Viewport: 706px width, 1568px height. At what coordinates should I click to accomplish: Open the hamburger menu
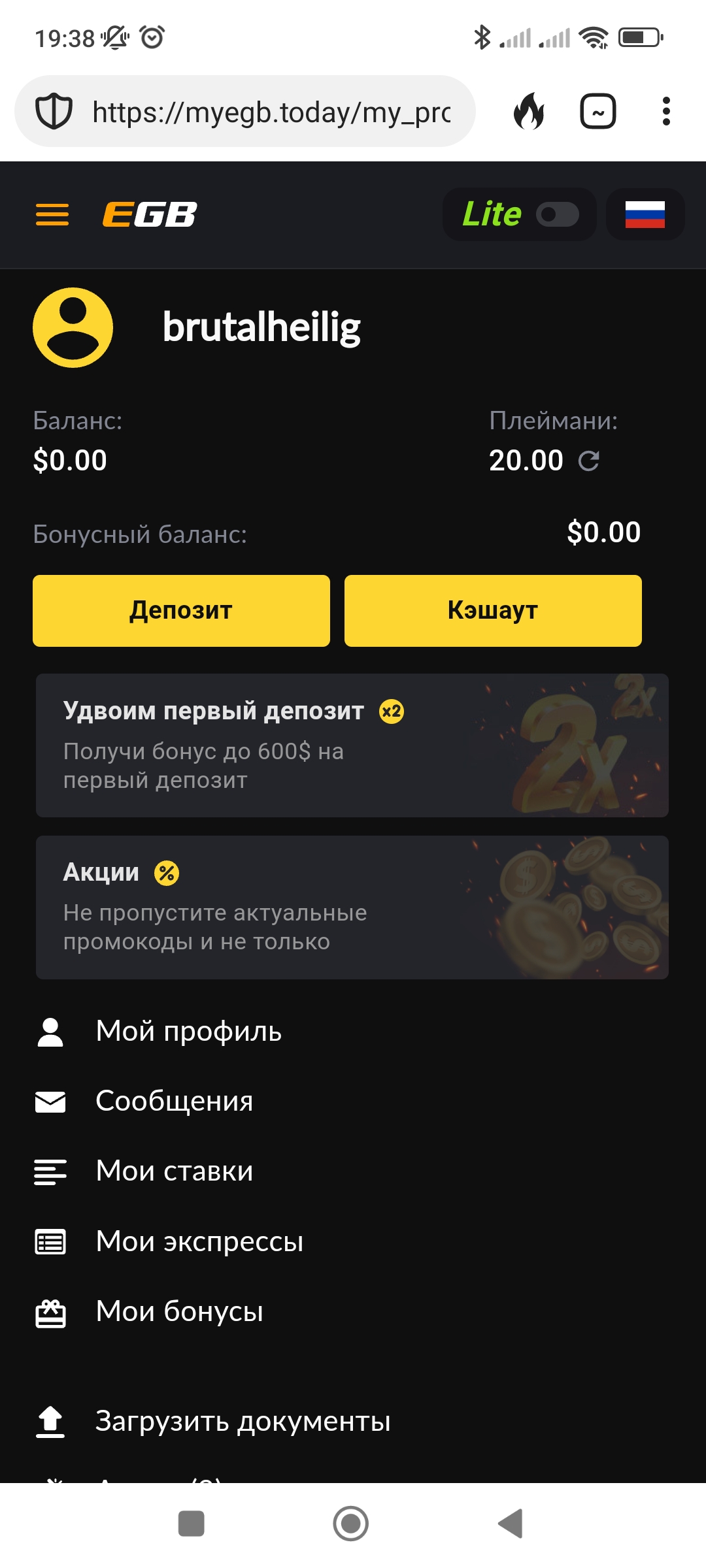pos(52,214)
